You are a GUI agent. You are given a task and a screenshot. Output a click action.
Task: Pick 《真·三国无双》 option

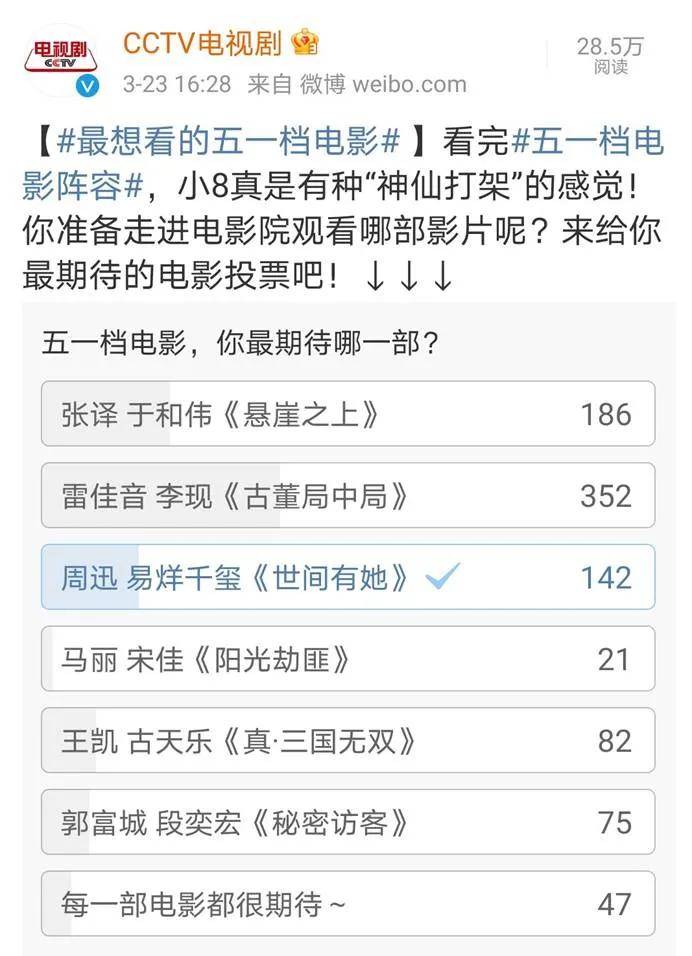click(347, 742)
